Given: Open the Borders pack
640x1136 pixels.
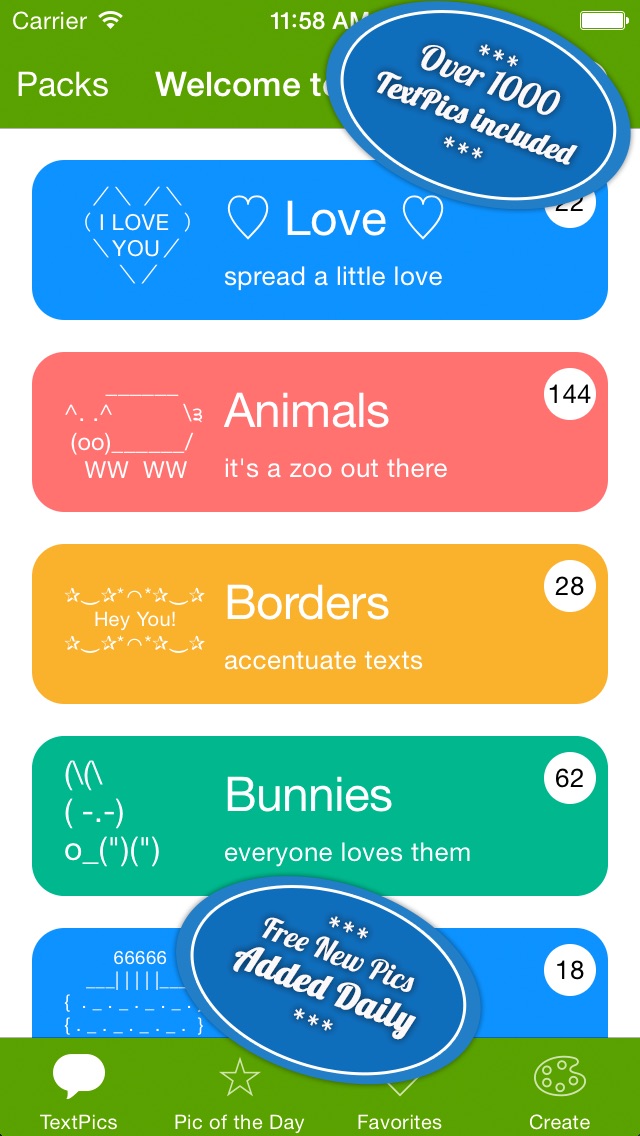Looking at the screenshot, I should click(x=320, y=624).
